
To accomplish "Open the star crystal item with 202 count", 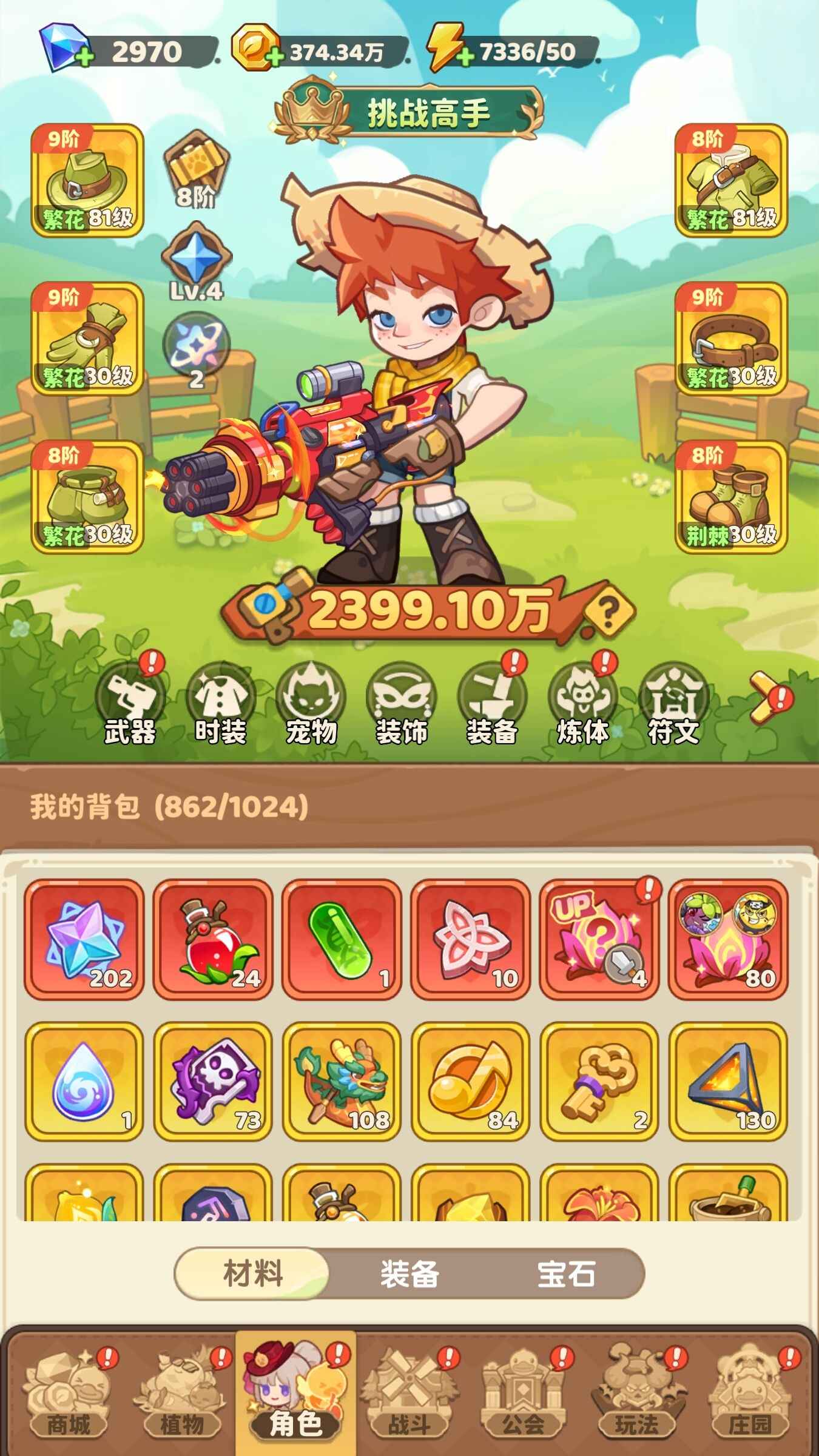I will pos(84,939).
